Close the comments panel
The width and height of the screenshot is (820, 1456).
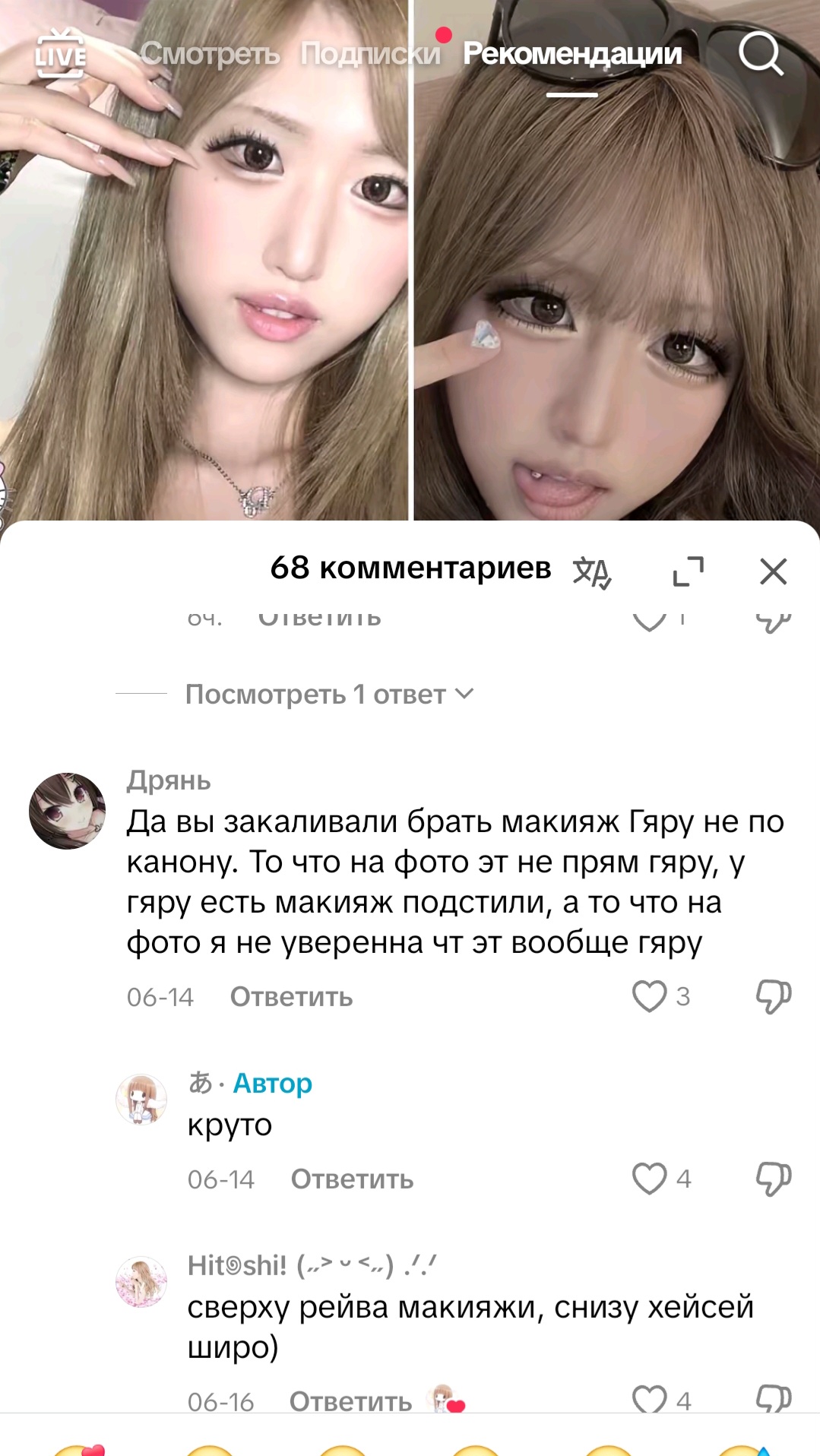774,571
